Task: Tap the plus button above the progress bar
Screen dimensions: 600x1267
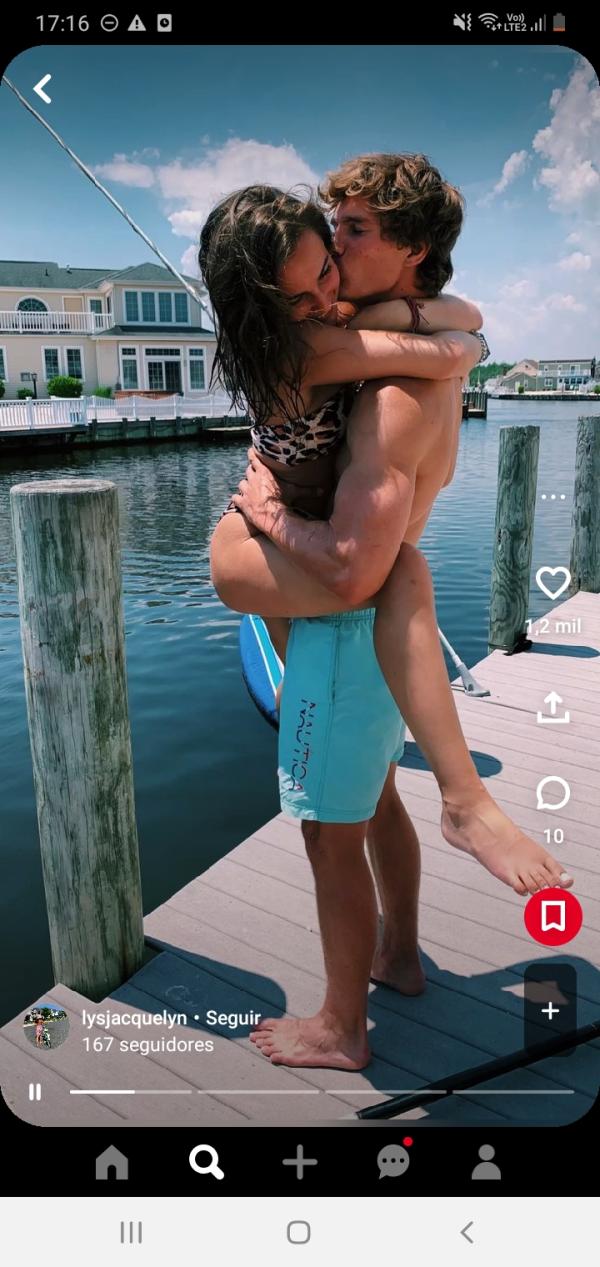Action: click(550, 1011)
